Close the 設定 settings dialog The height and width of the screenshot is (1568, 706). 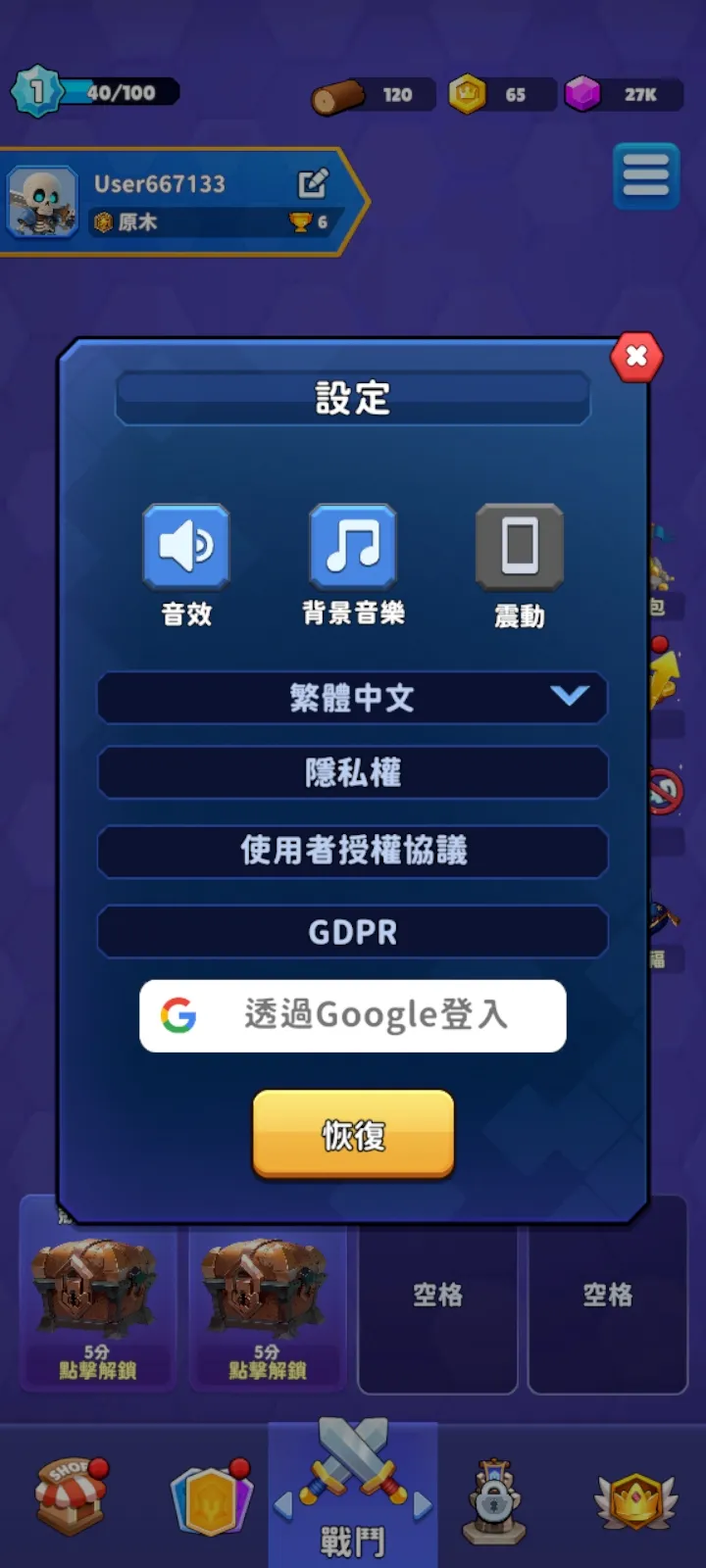click(636, 357)
